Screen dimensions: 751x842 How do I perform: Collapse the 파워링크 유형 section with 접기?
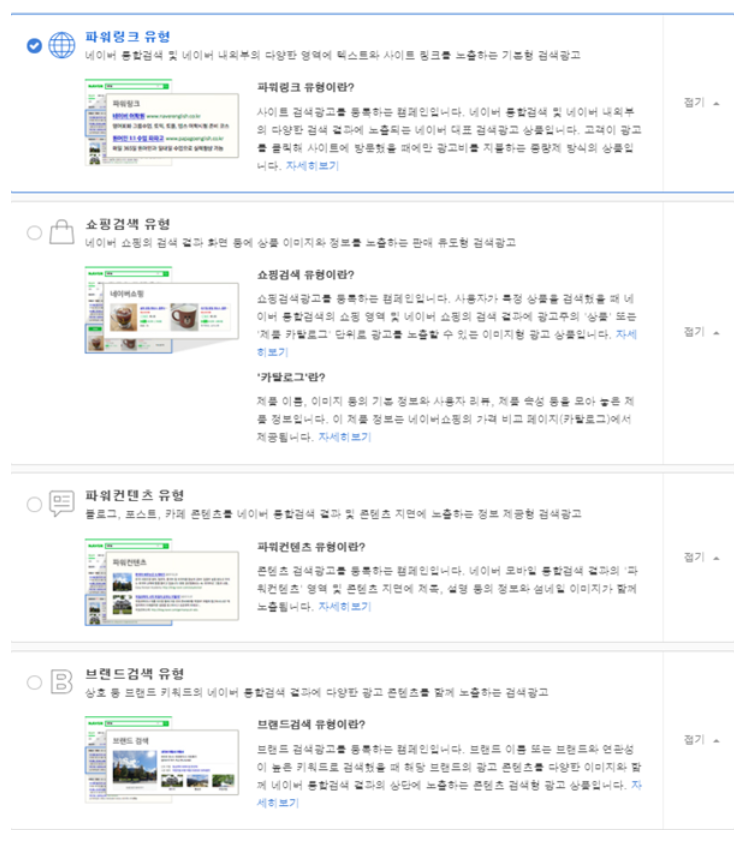(701, 103)
